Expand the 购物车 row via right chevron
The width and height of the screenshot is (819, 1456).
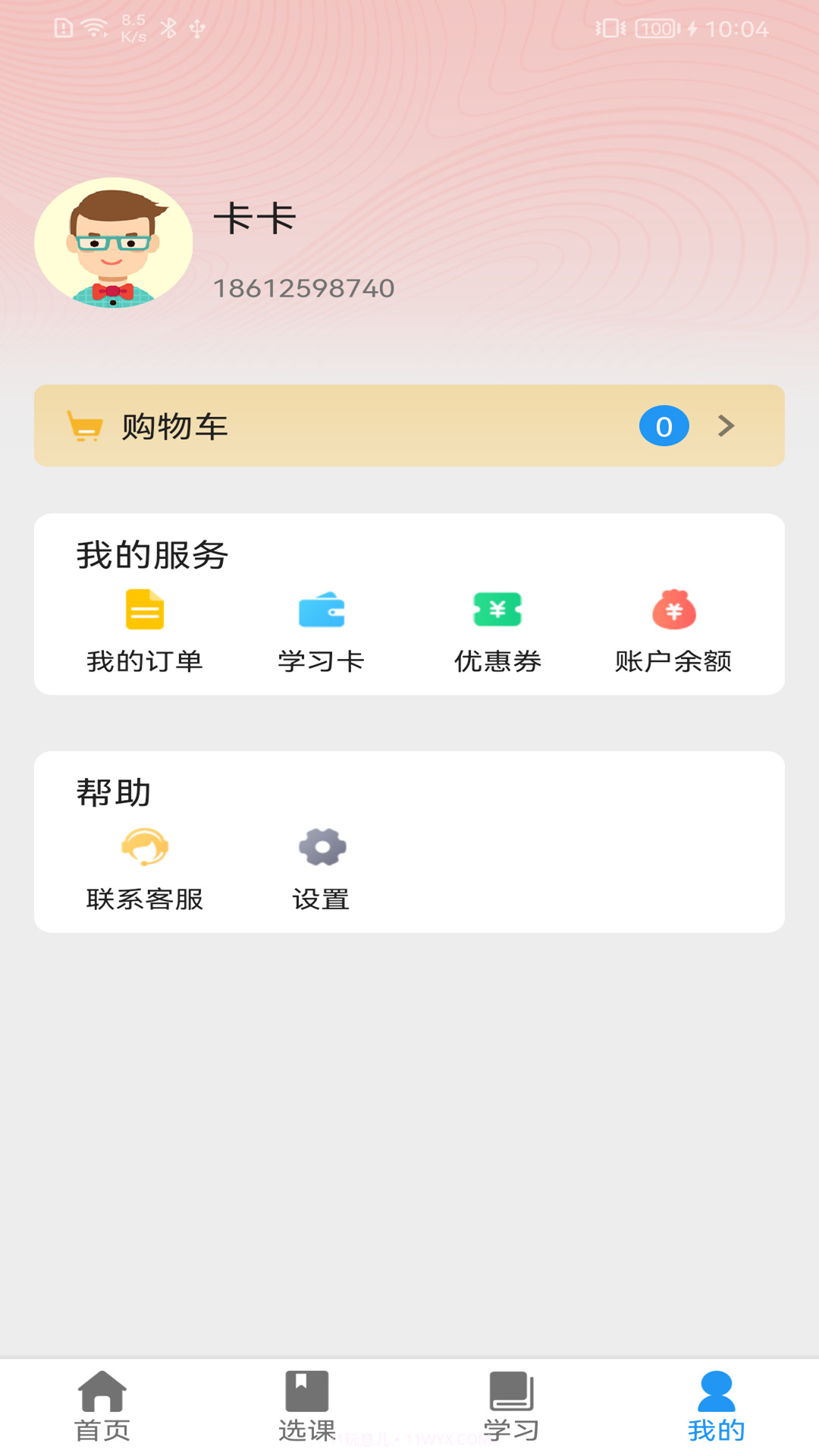[x=726, y=425]
